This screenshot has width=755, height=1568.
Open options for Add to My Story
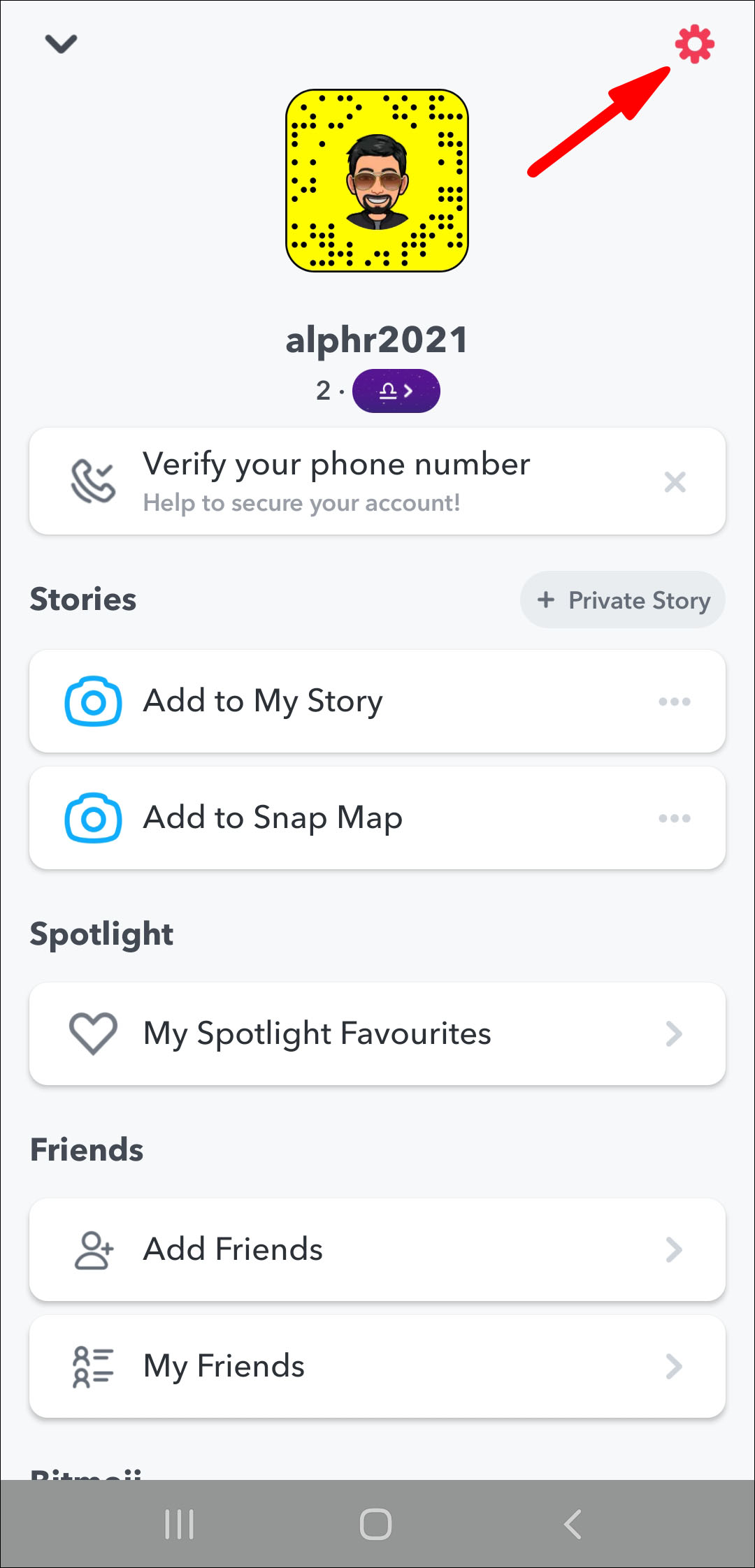click(675, 702)
